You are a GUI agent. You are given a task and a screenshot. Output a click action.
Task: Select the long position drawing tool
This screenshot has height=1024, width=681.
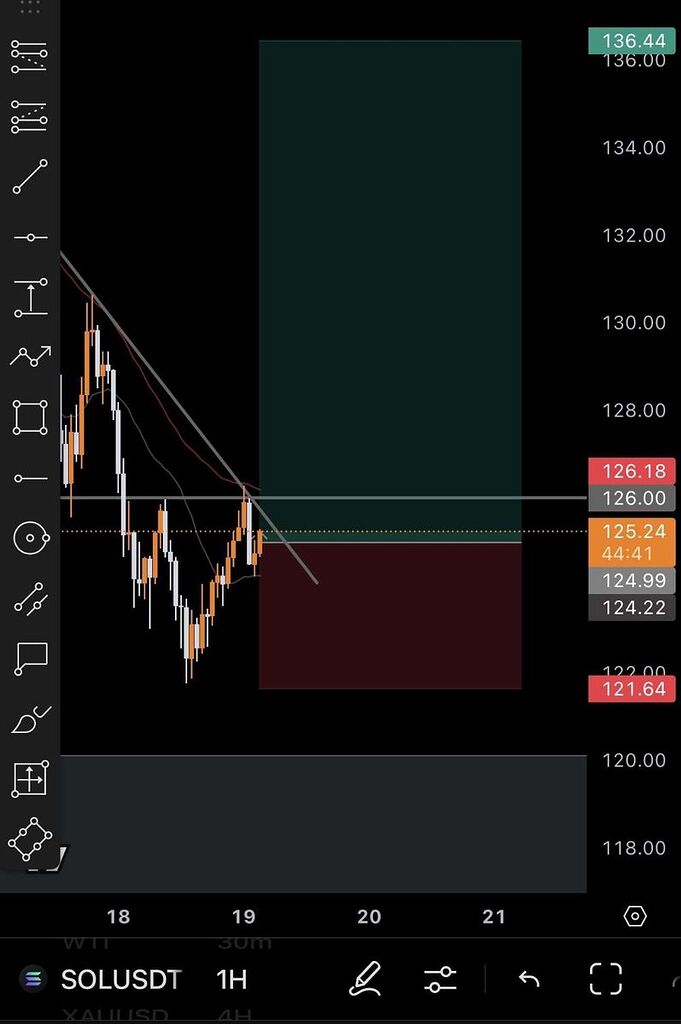(30, 116)
